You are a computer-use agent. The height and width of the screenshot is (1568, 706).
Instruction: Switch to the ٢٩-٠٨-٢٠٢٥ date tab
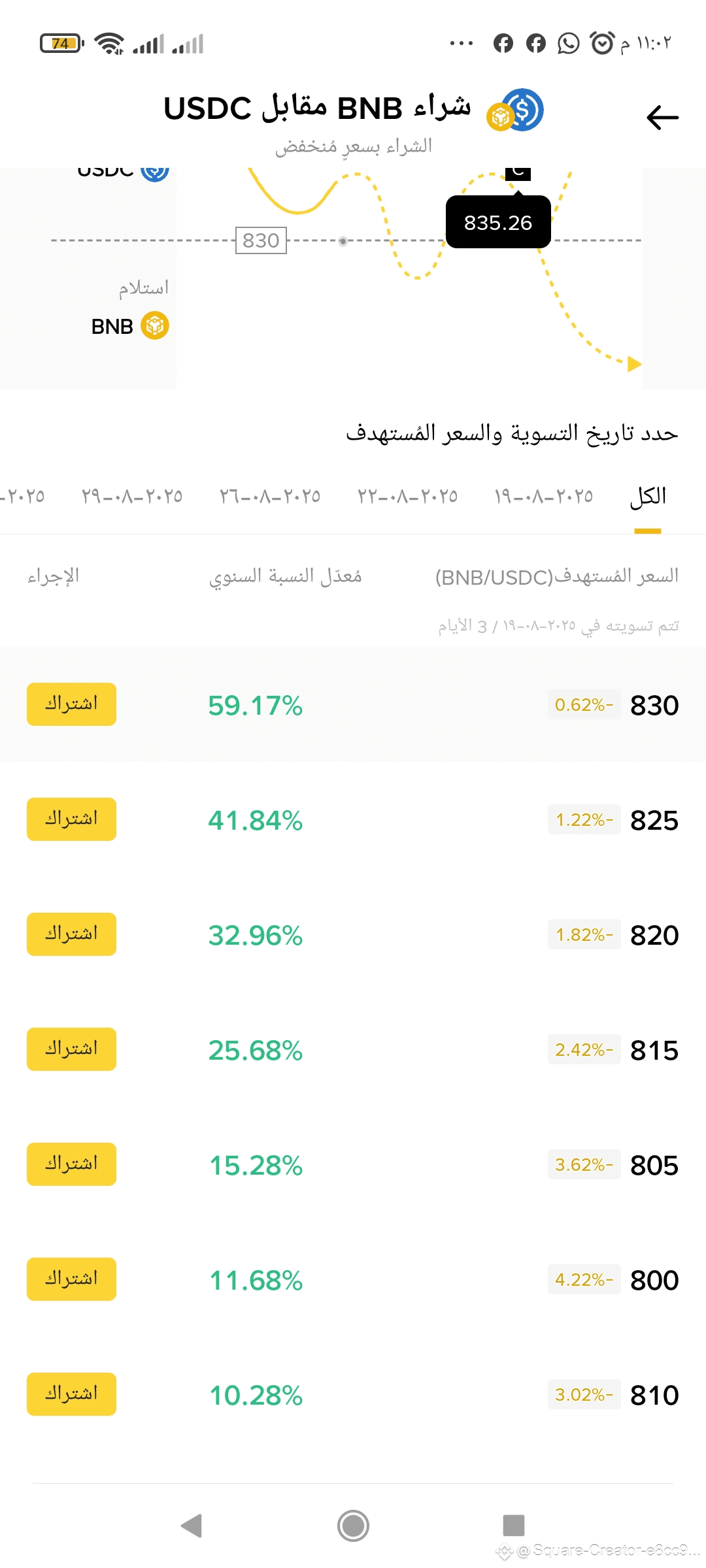132,497
